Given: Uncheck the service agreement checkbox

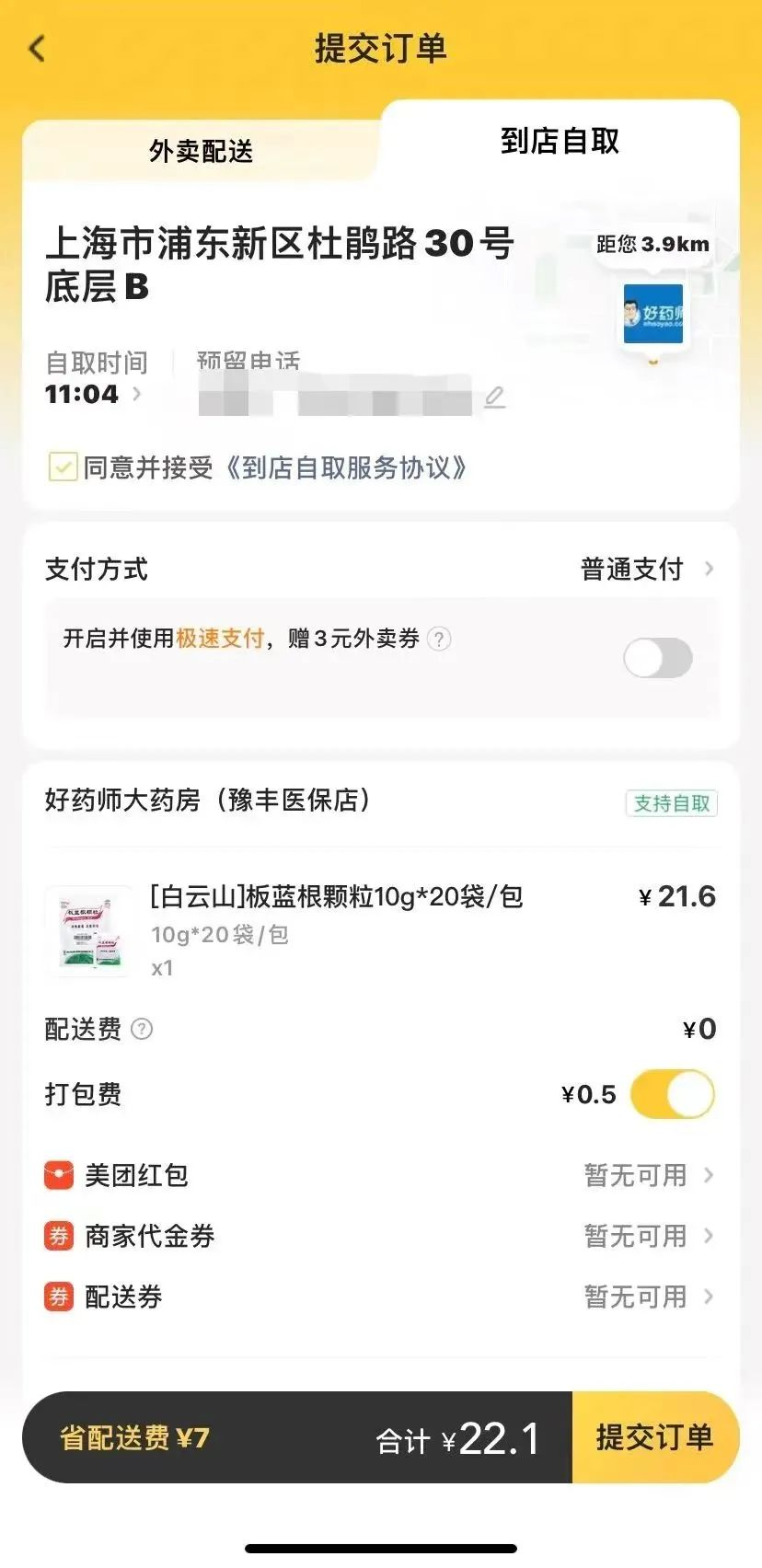Looking at the screenshot, I should [x=63, y=467].
